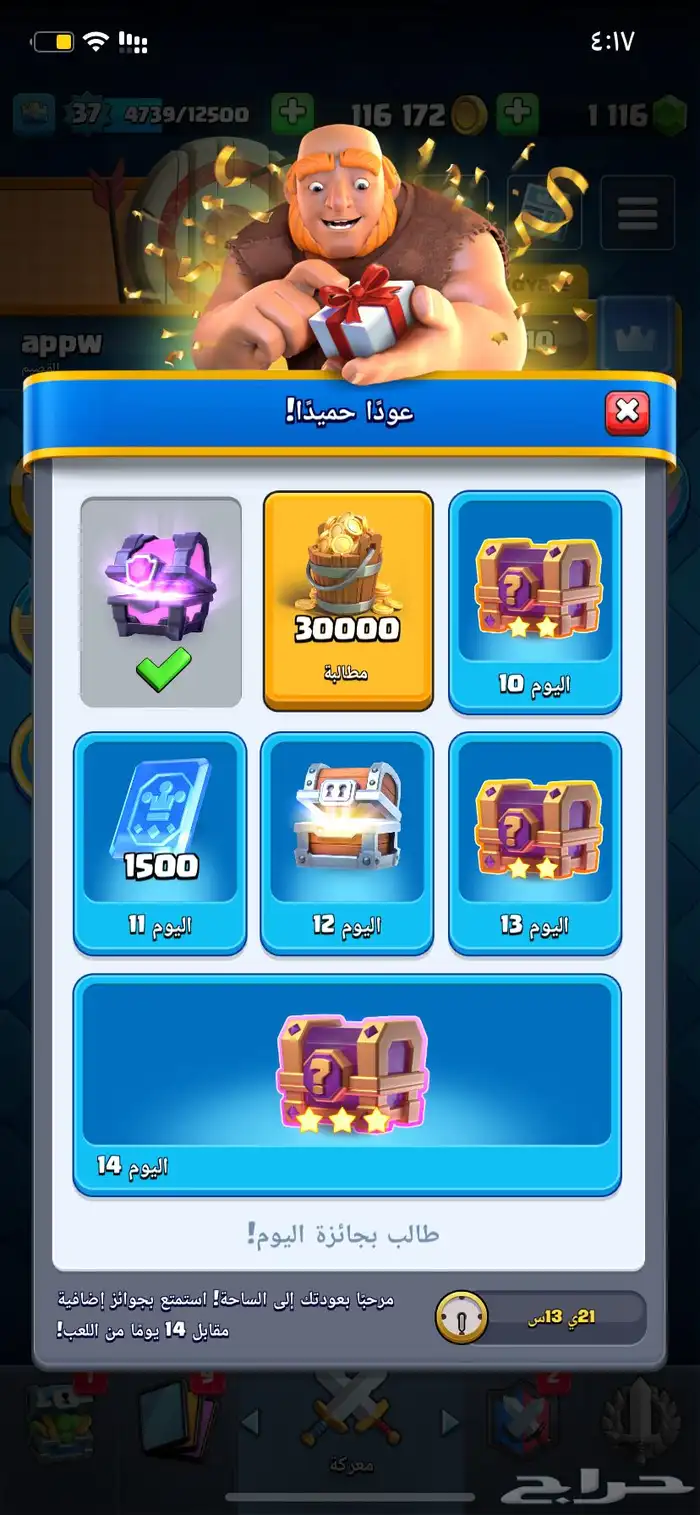Claim the 30000 gold reward

tap(348, 602)
